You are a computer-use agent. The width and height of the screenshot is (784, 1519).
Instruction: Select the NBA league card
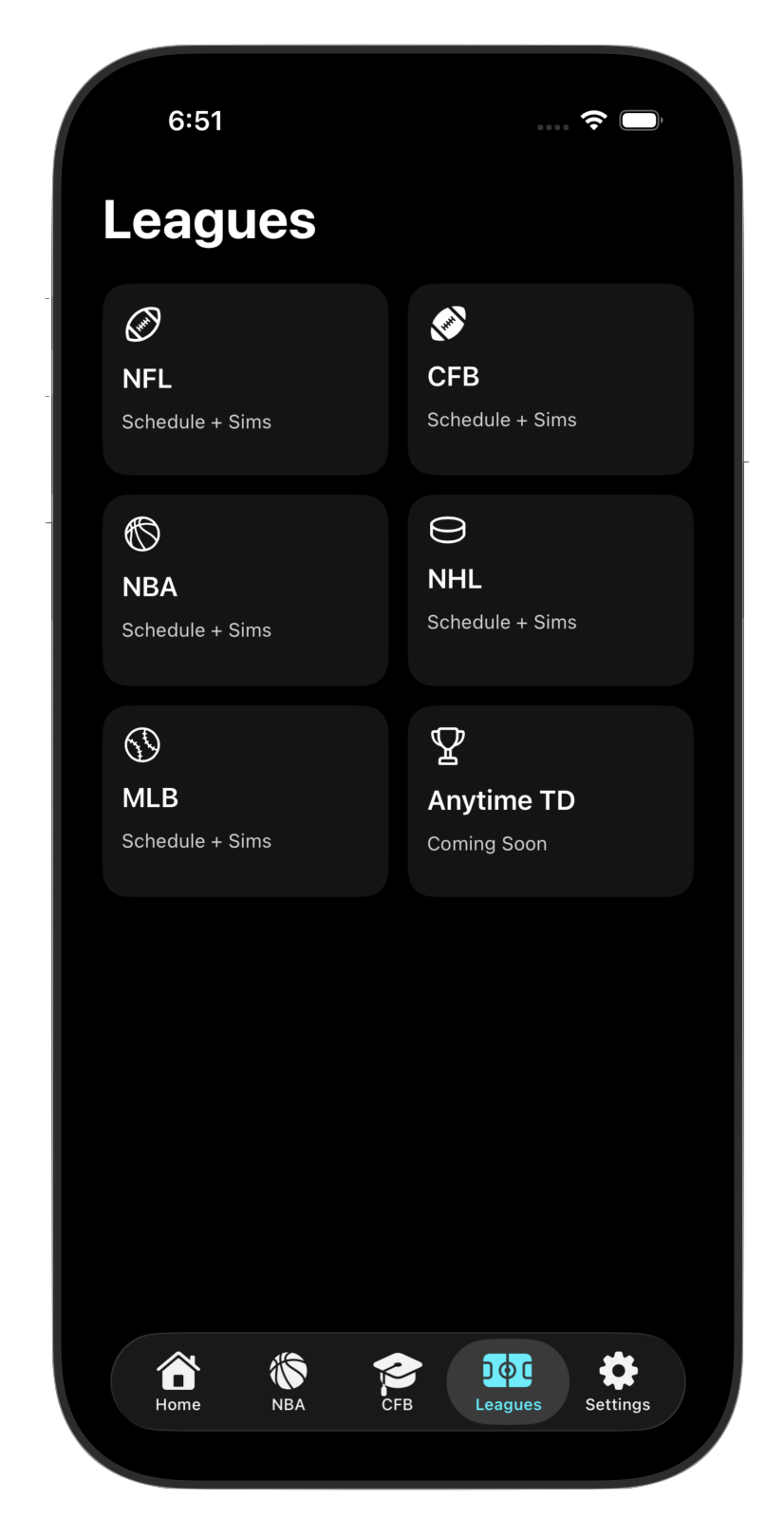[x=245, y=590]
